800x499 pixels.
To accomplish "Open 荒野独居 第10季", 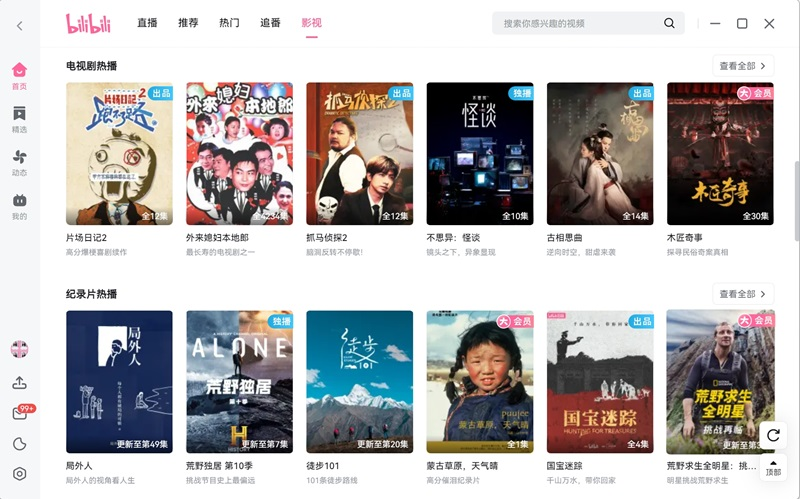I will (239, 381).
